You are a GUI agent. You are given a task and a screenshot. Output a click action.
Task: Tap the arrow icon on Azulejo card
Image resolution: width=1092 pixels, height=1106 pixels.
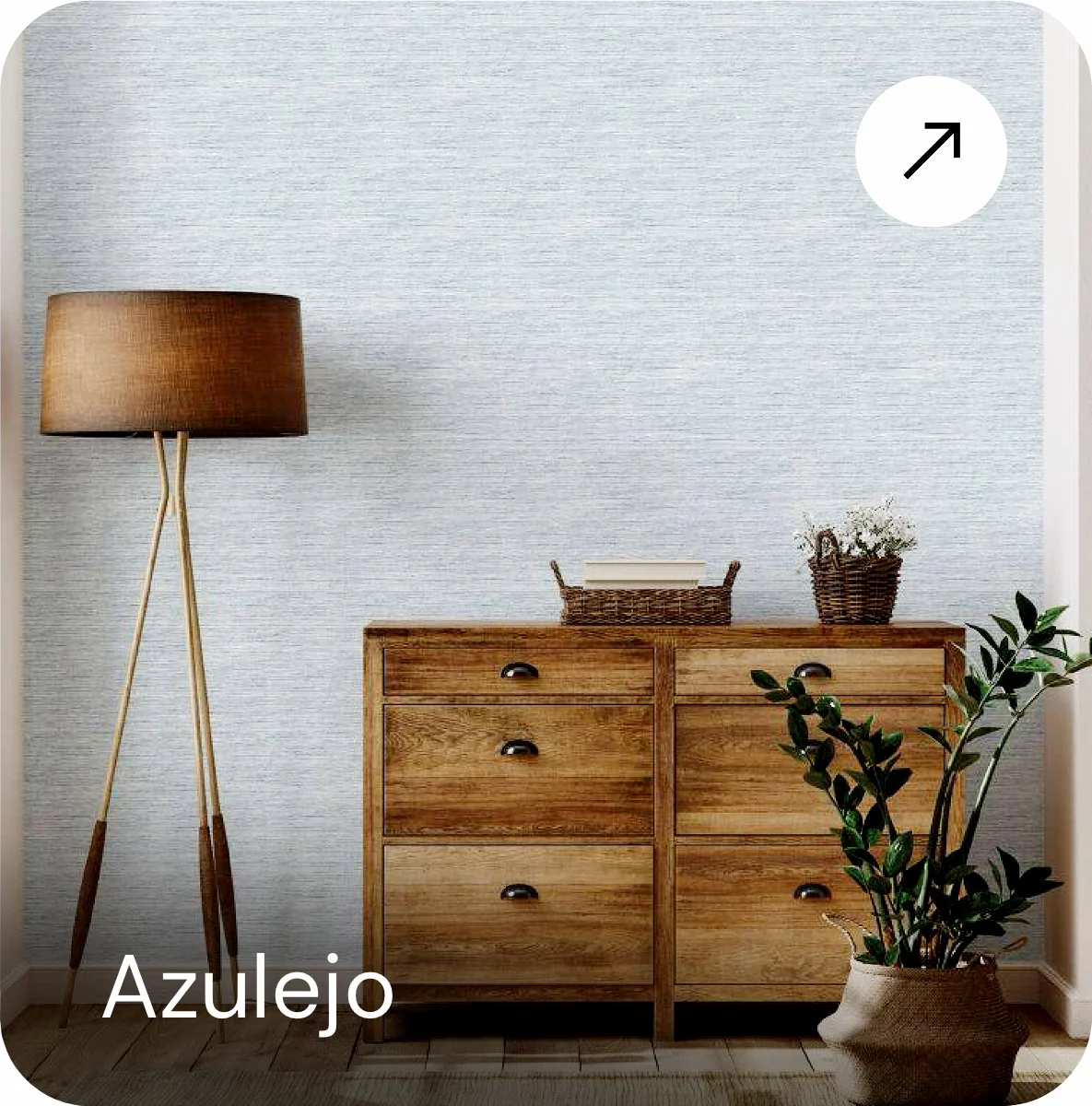point(931,151)
